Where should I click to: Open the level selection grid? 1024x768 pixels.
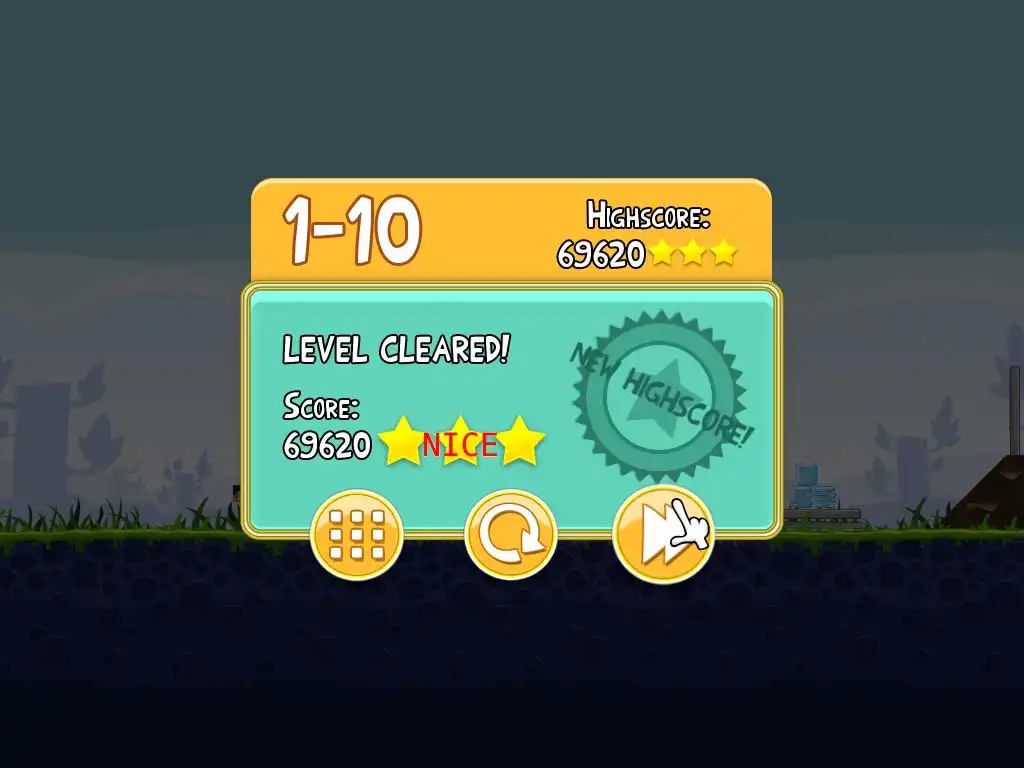coord(357,536)
